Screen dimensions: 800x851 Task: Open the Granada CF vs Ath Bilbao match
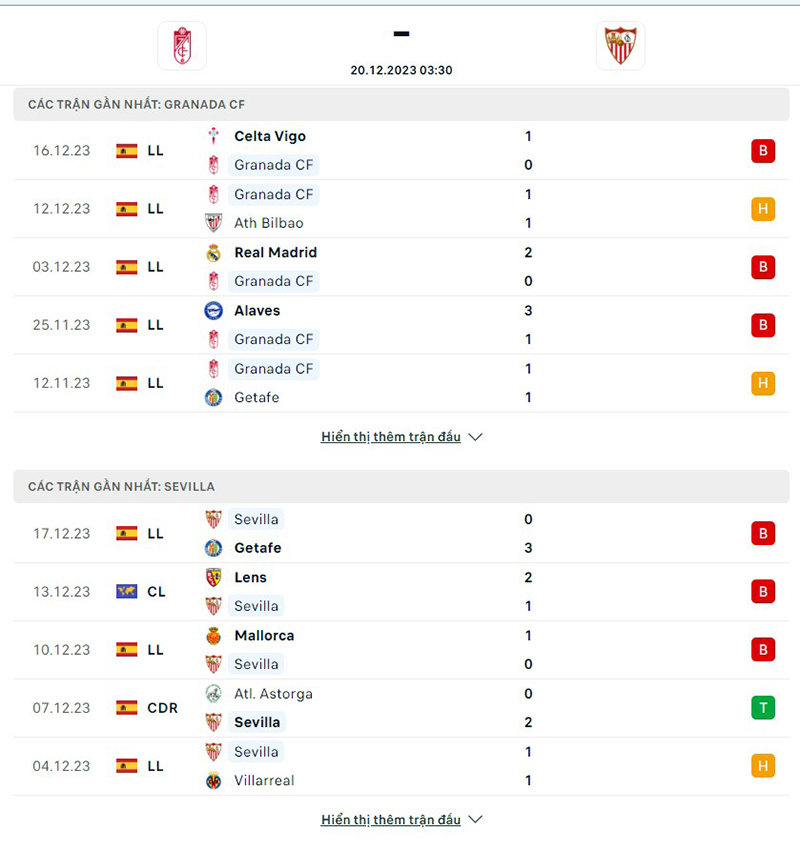400,209
